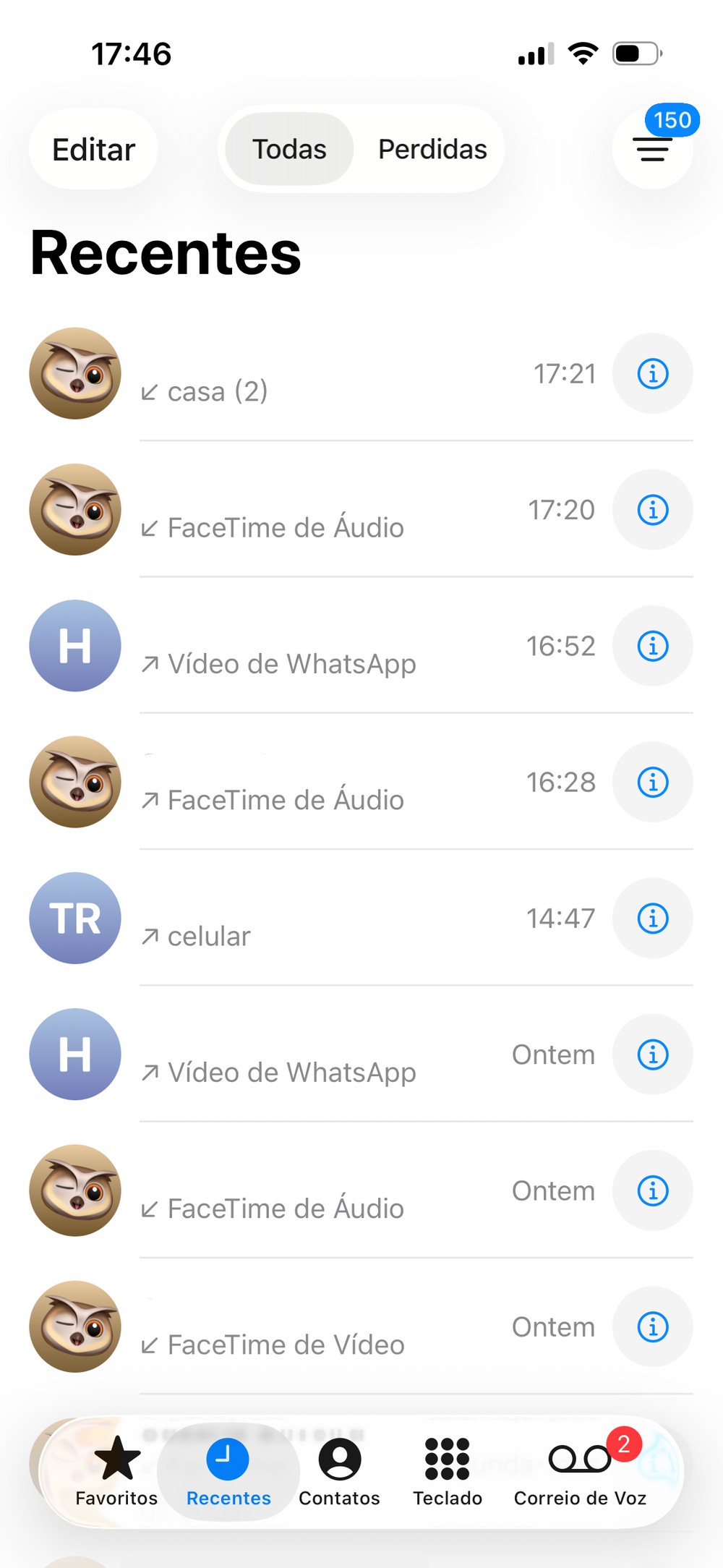Open the filter menu with 150 badge
723x1568 pixels.
click(652, 149)
